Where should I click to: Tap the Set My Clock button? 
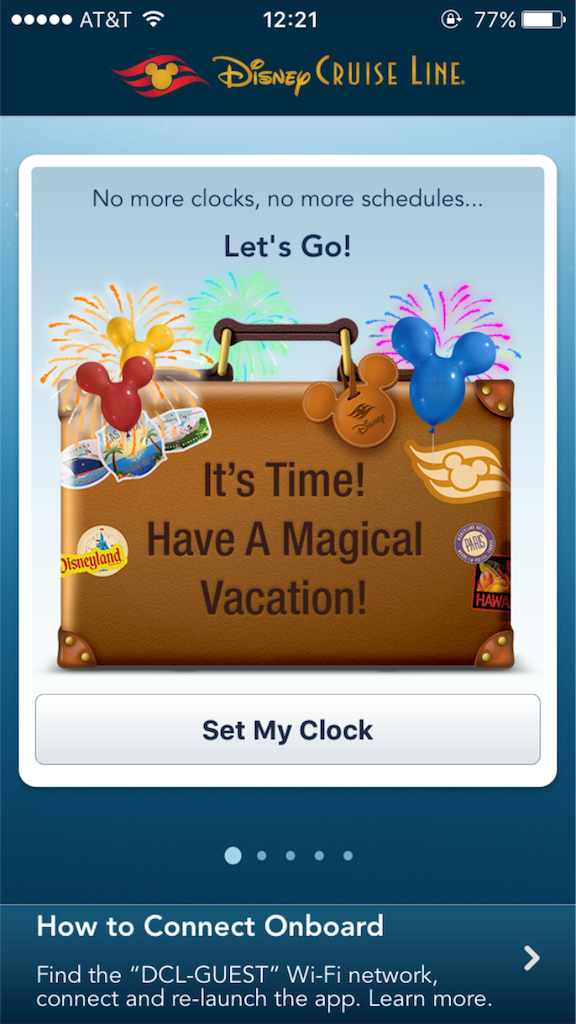pos(287,729)
